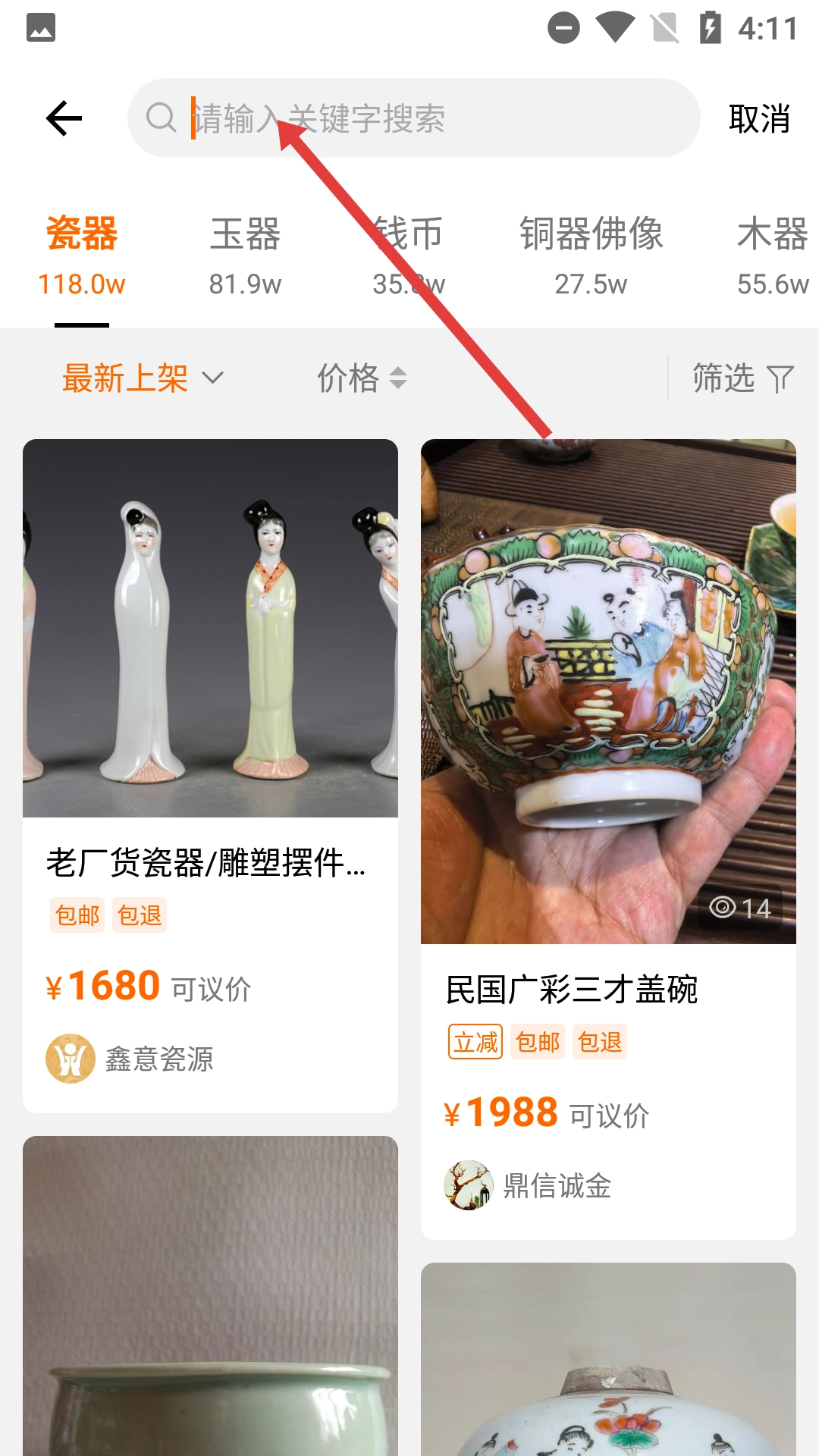The height and width of the screenshot is (1456, 819).
Task: Tap 取消 to cancel the search
Action: 758,119
